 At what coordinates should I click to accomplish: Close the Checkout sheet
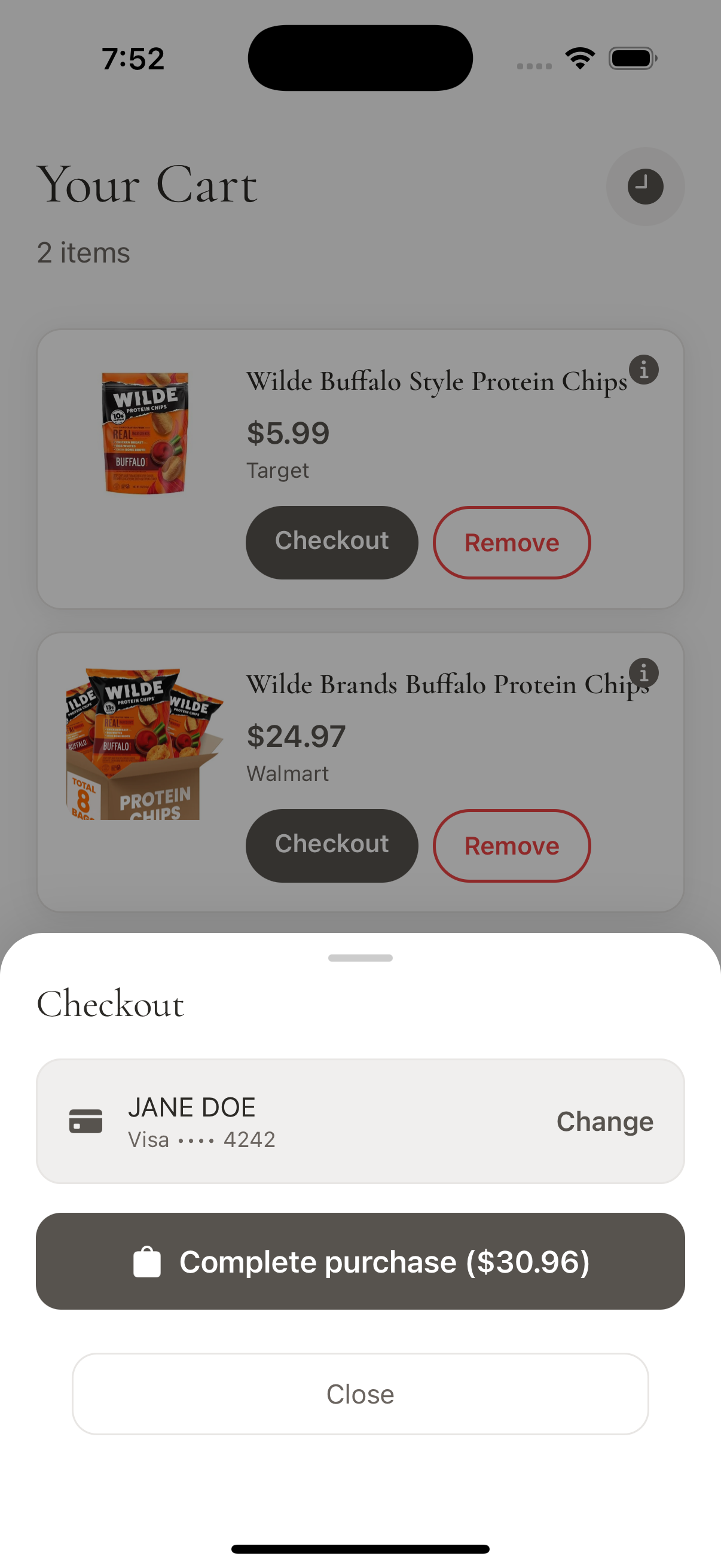[360, 1394]
